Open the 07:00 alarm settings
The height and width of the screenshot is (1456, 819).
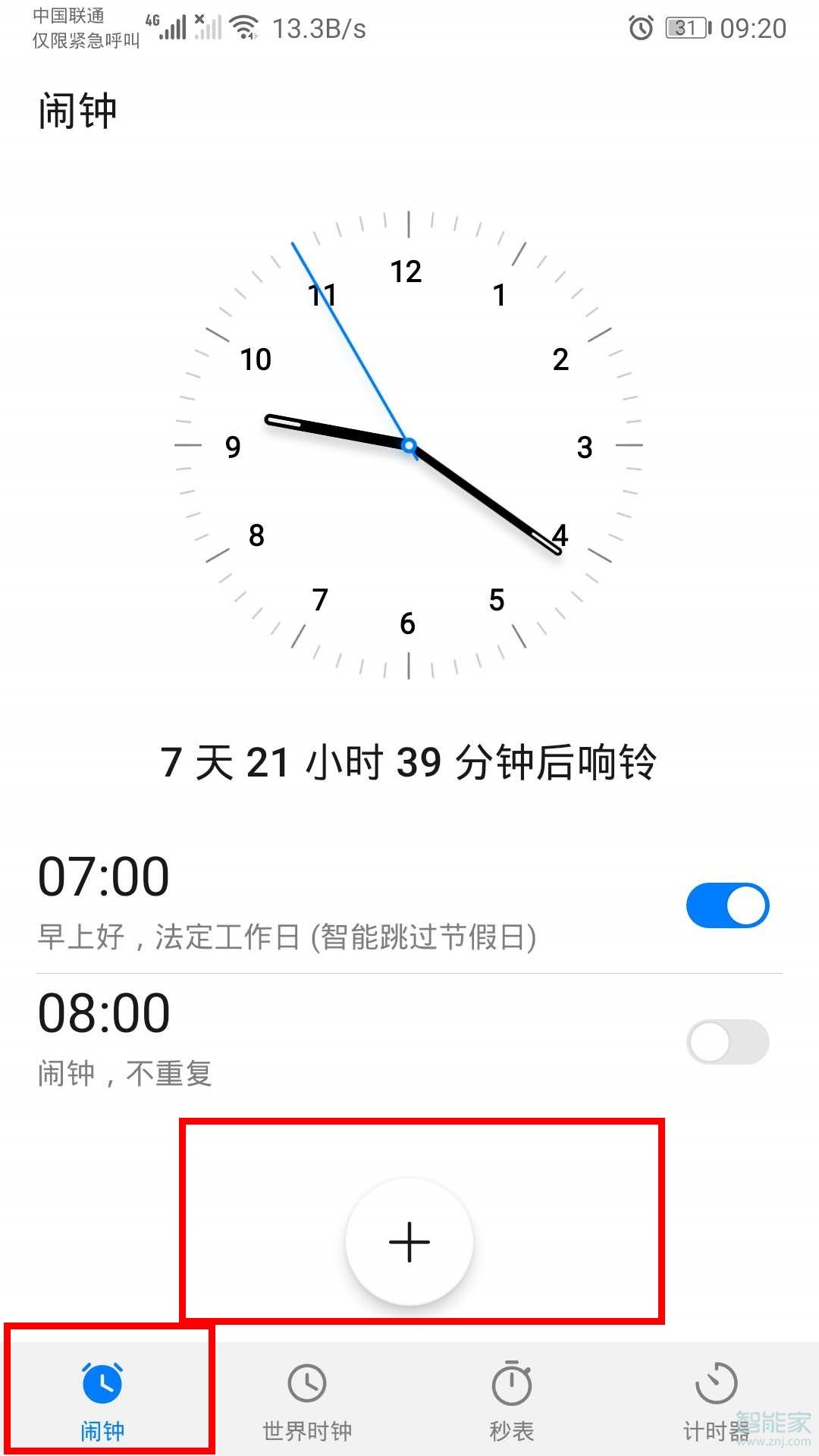(x=303, y=902)
